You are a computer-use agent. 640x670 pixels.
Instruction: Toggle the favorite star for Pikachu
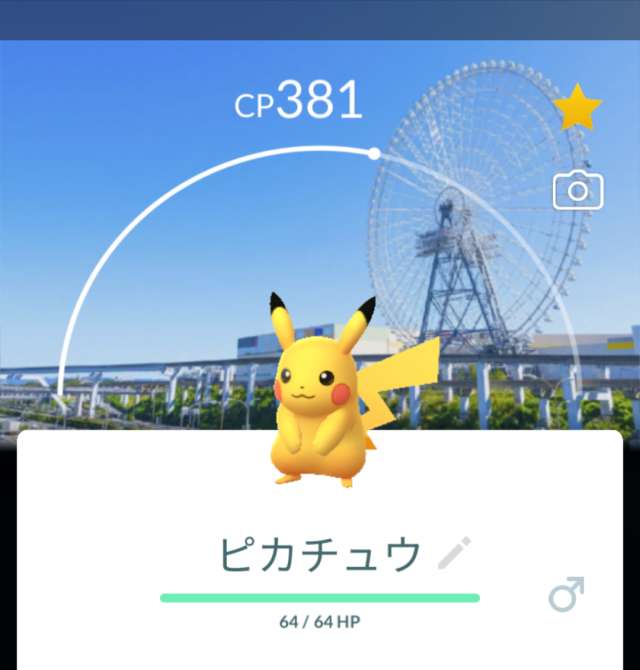(x=578, y=108)
